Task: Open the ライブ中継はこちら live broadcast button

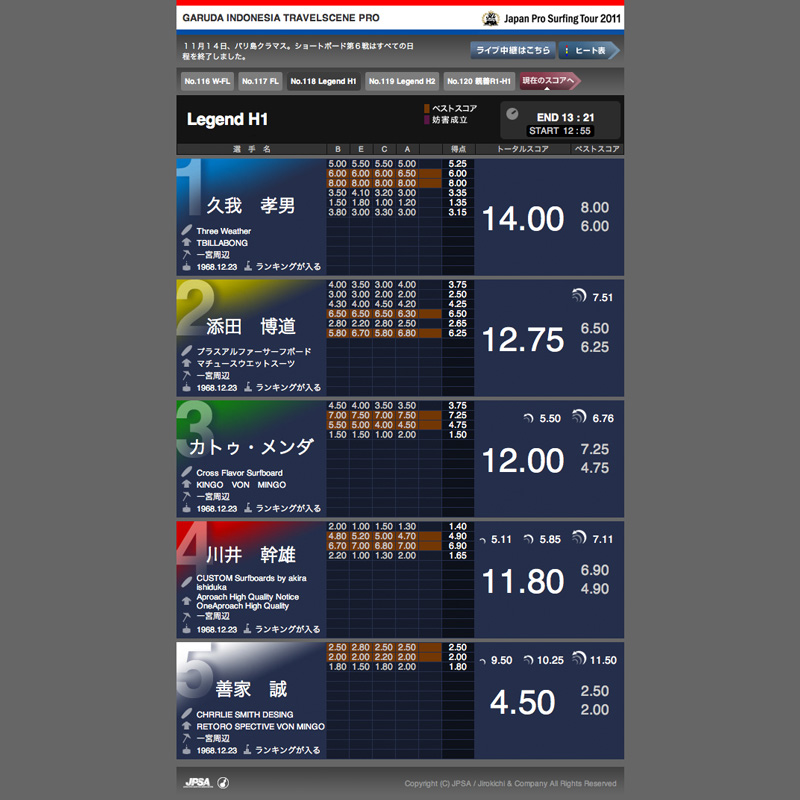Action: 513,50
